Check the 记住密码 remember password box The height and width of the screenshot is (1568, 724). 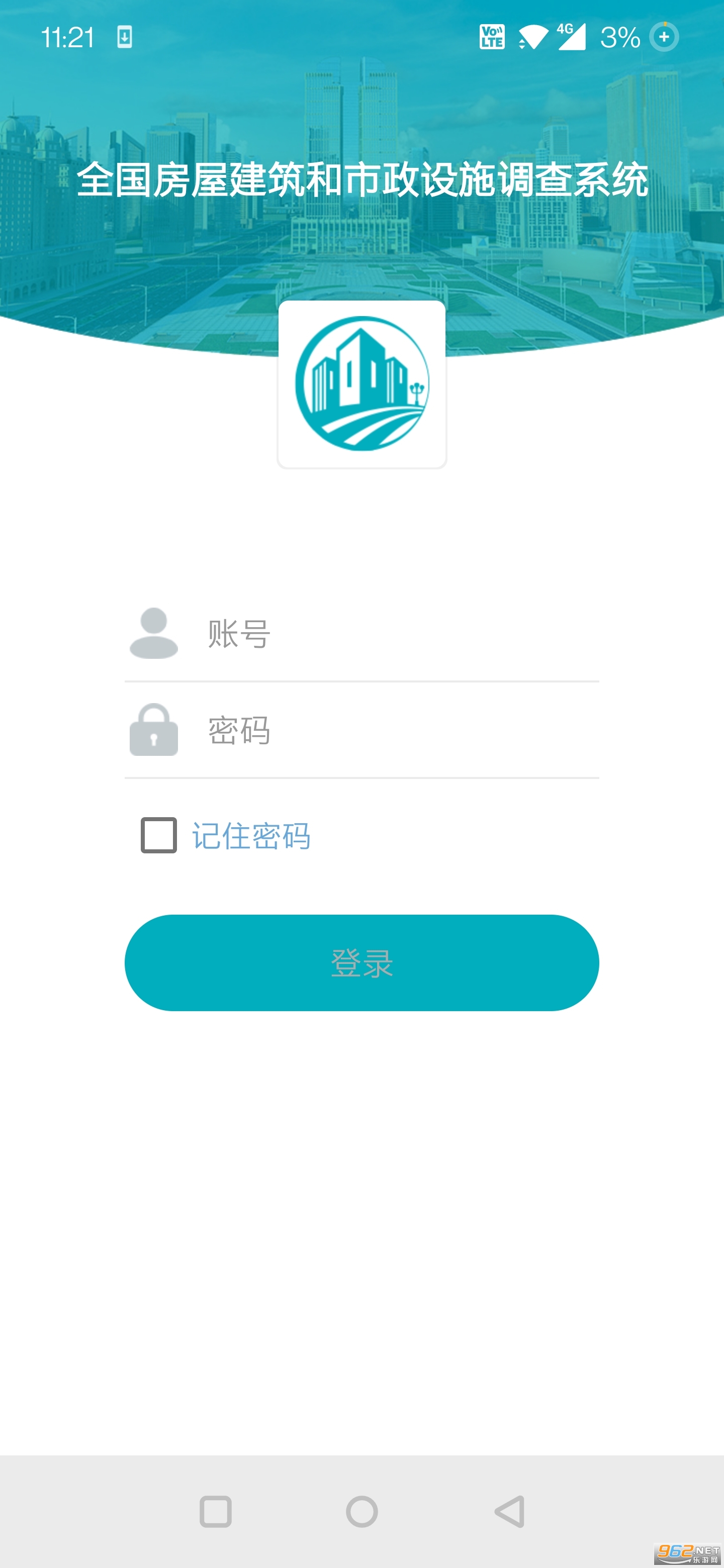[159, 835]
